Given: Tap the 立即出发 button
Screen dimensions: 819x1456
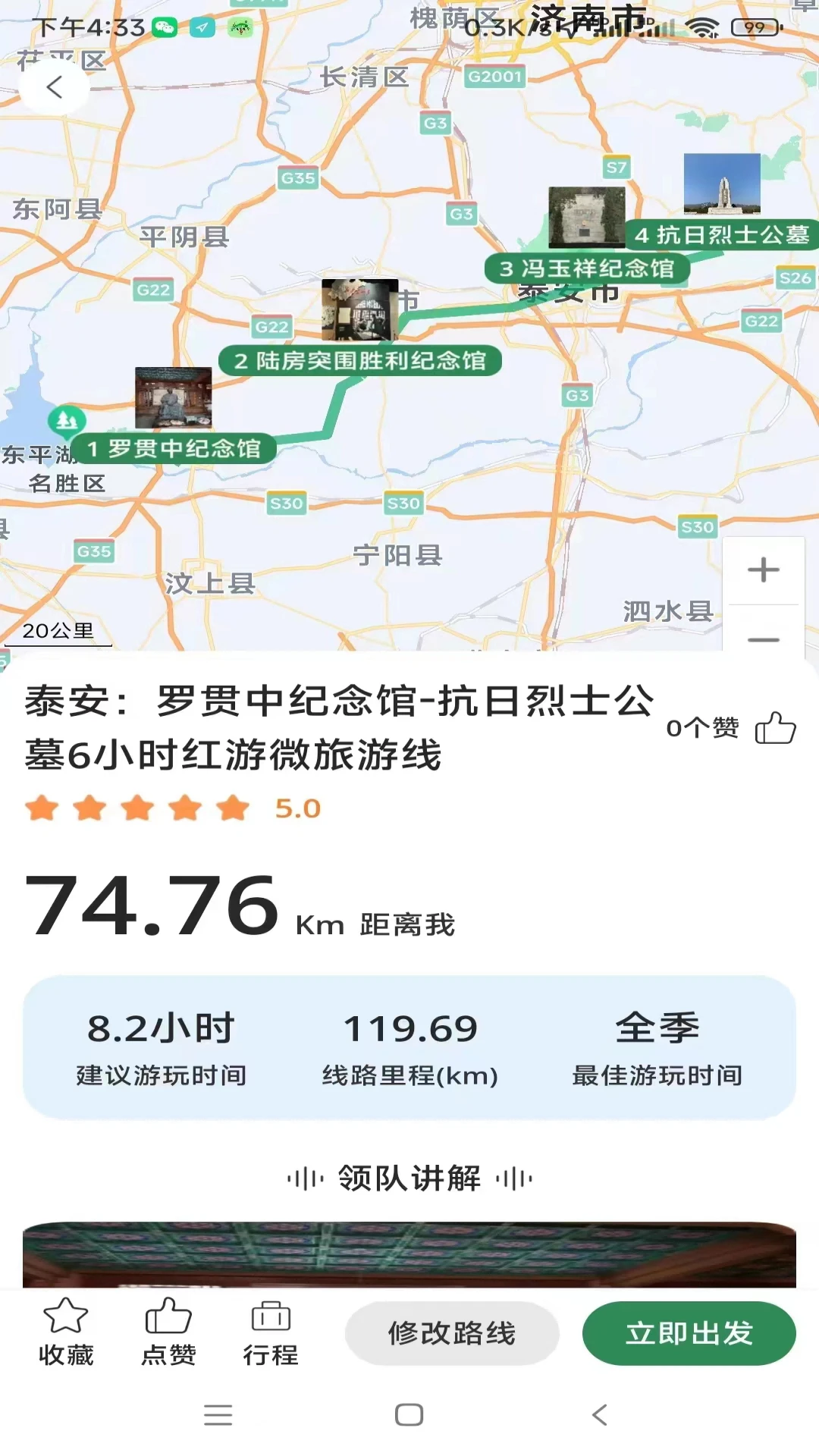Looking at the screenshot, I should point(692,1334).
